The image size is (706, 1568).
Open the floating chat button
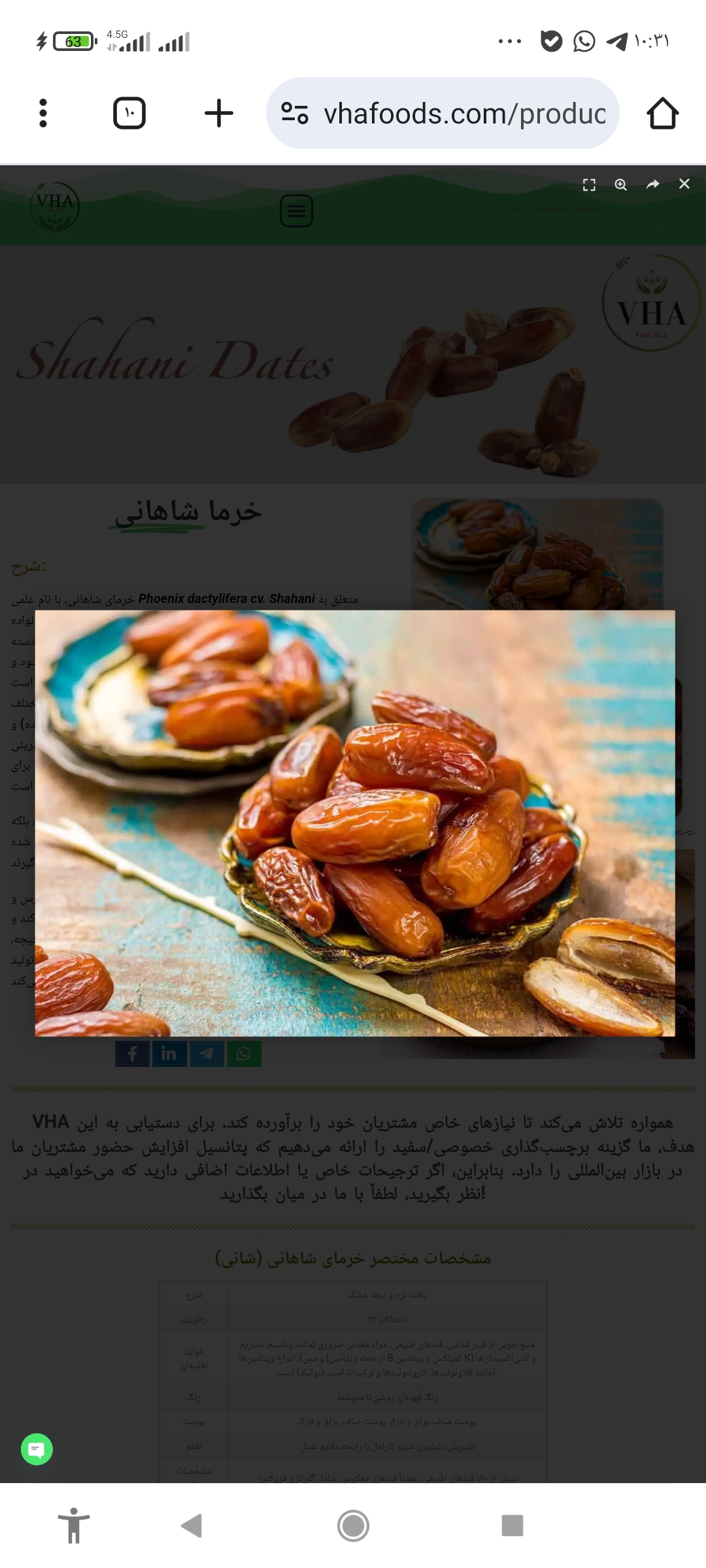click(37, 1449)
